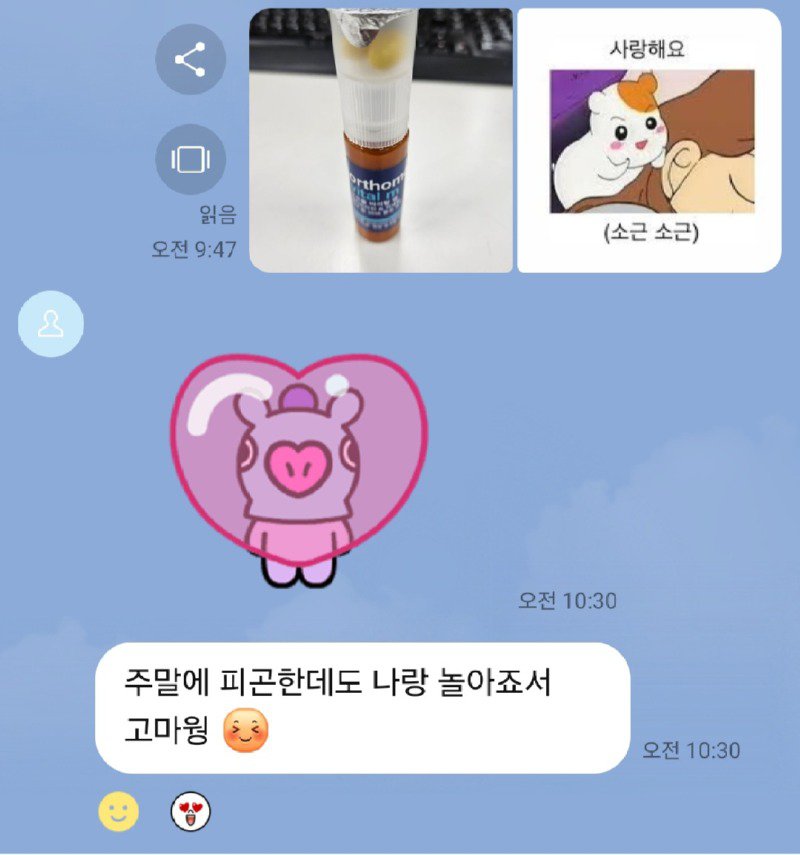Open the sender's profile picture

click(x=51, y=324)
